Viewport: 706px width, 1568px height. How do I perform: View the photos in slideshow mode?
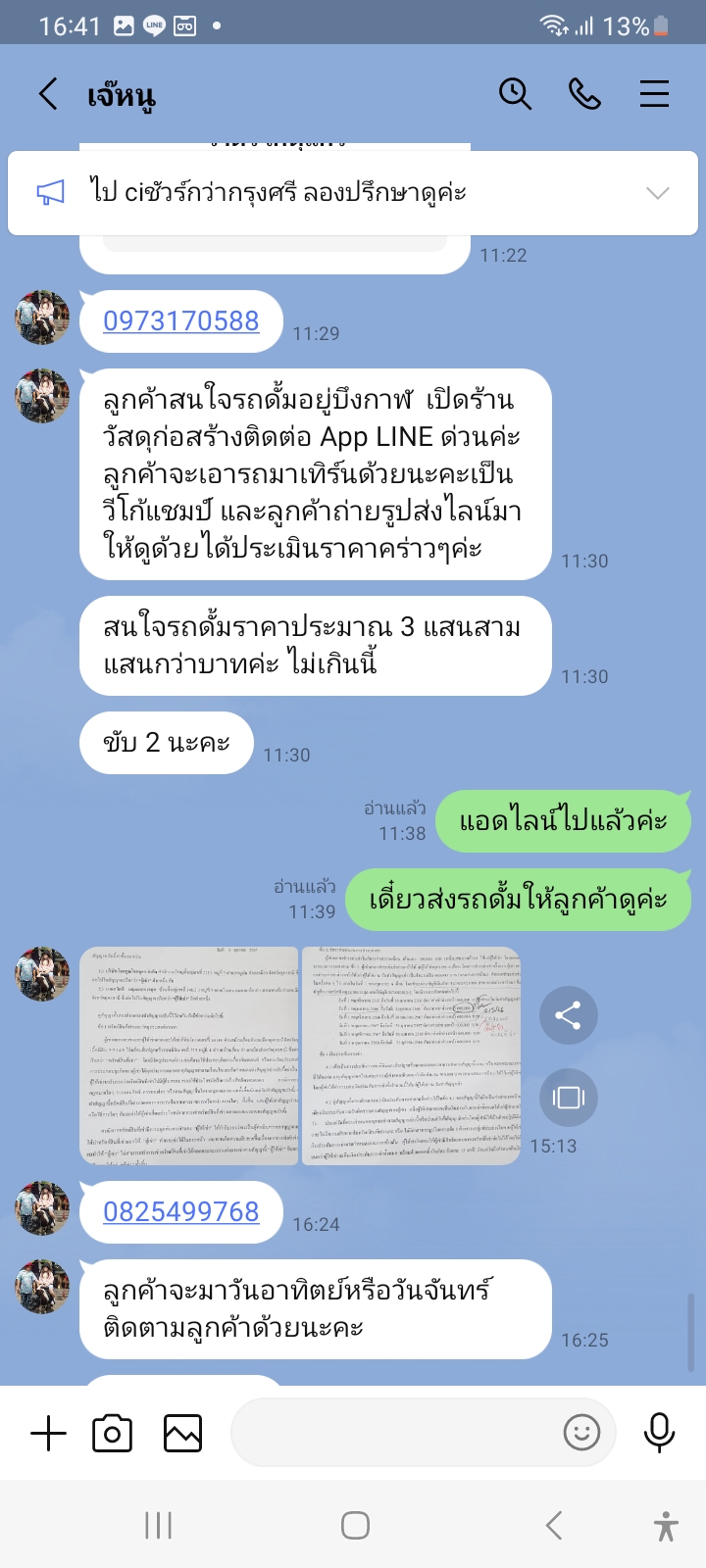[x=568, y=1097]
